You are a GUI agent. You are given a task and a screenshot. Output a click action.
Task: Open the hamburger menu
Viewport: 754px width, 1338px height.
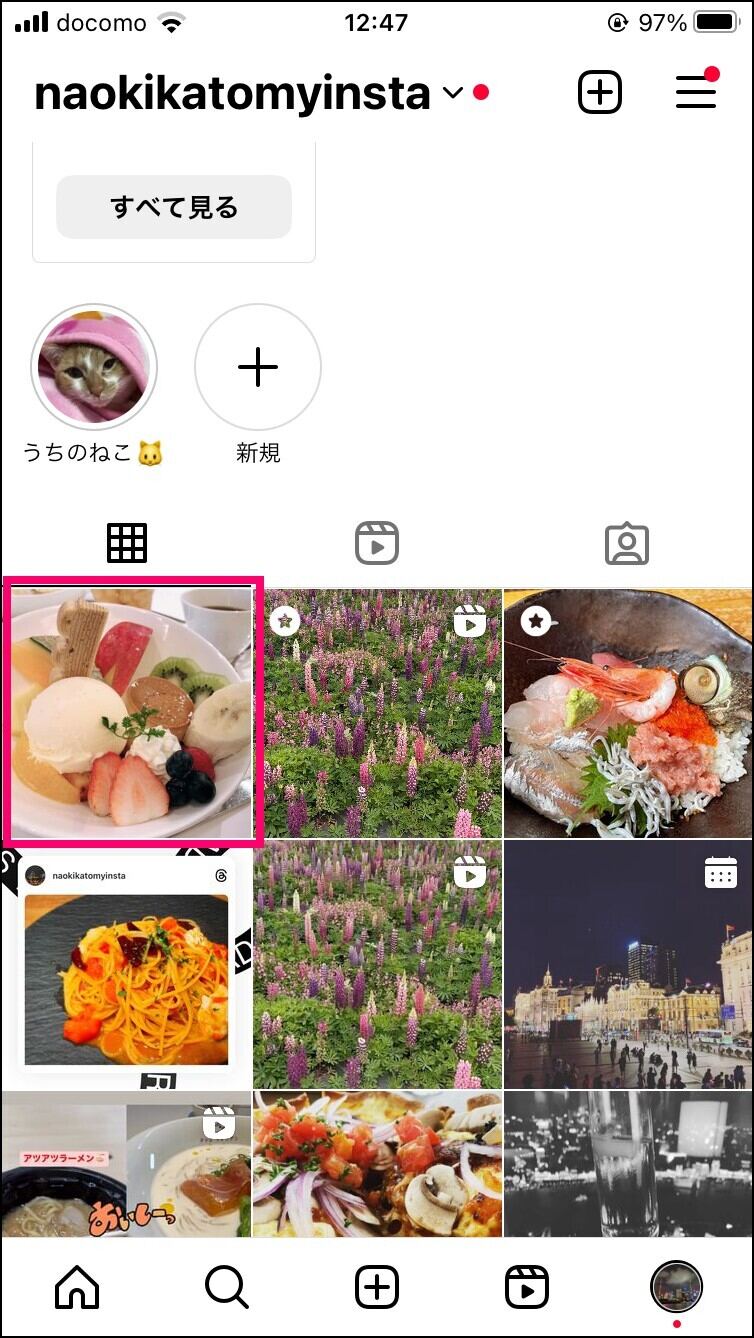click(696, 91)
